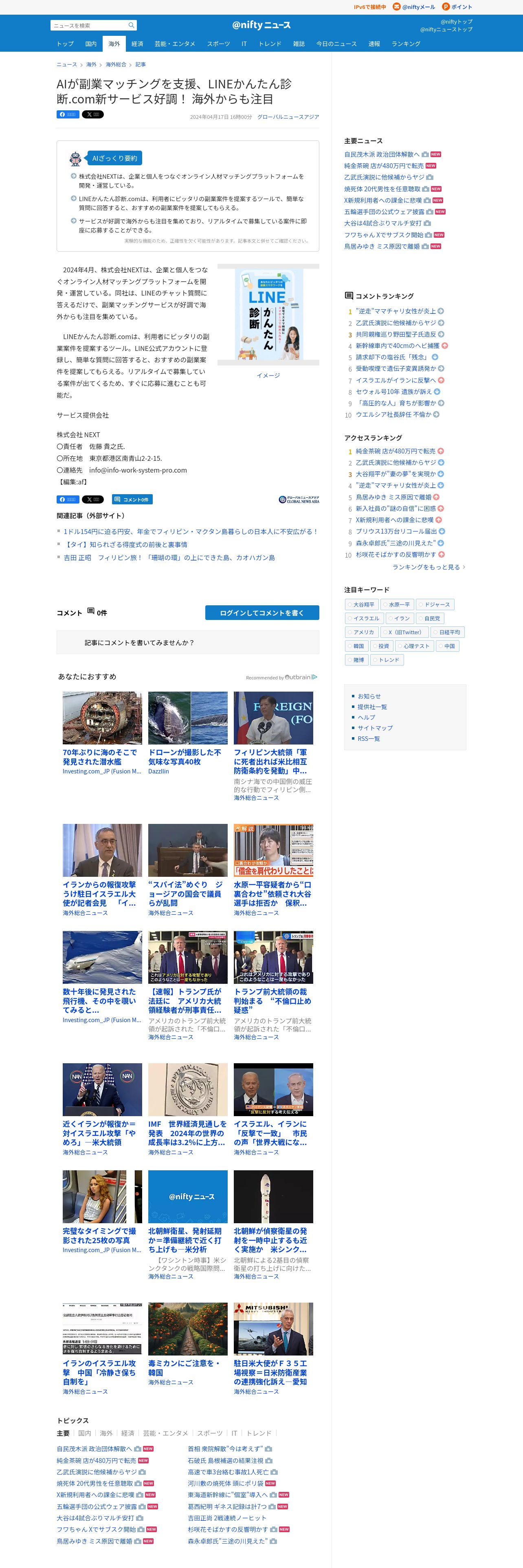
Task: Switch topics to 芸能・エンタメ
Action: coord(165,1433)
